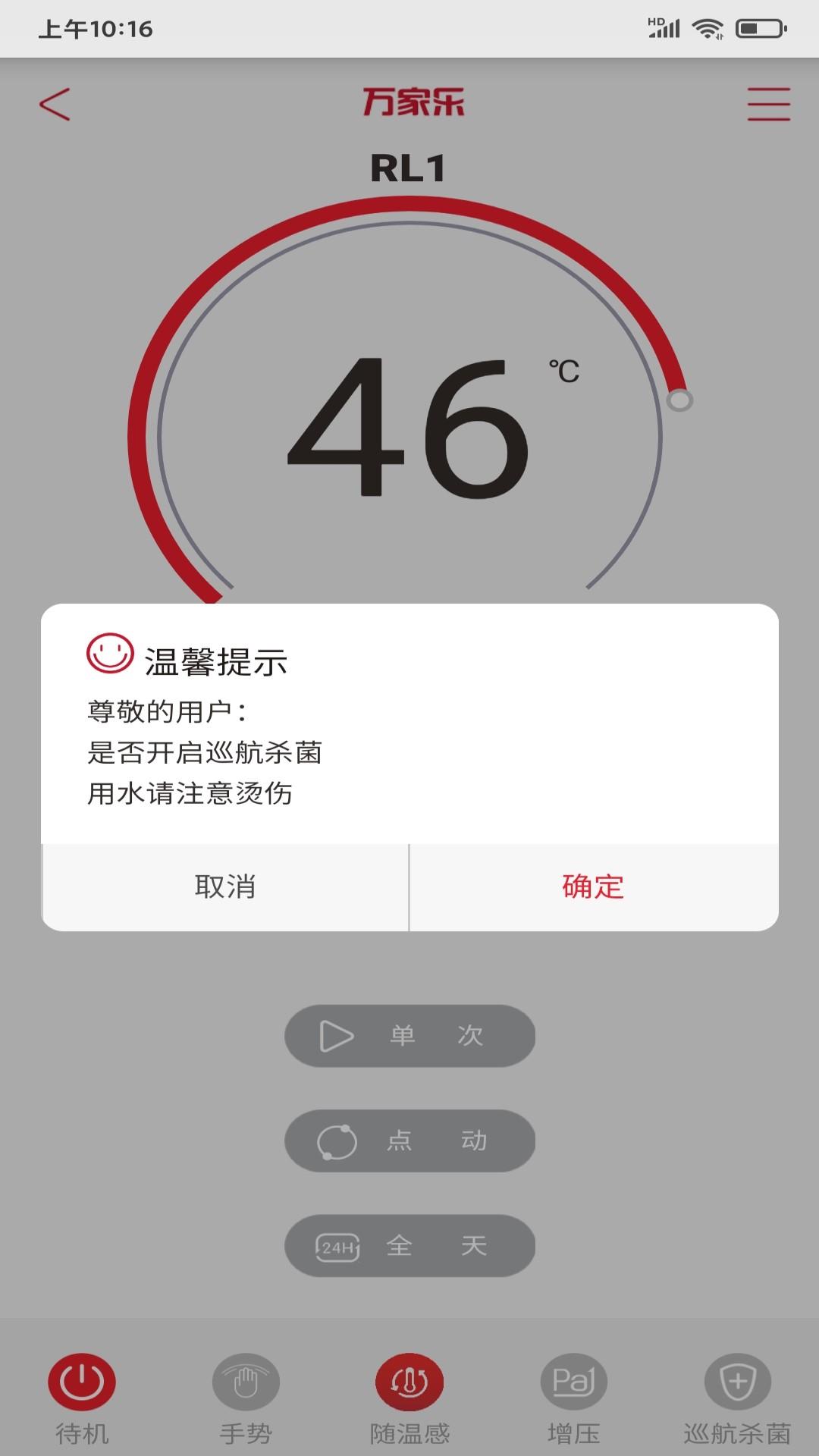
Task: Dismiss the prompt by tapping 取消
Action: pyautogui.click(x=225, y=887)
